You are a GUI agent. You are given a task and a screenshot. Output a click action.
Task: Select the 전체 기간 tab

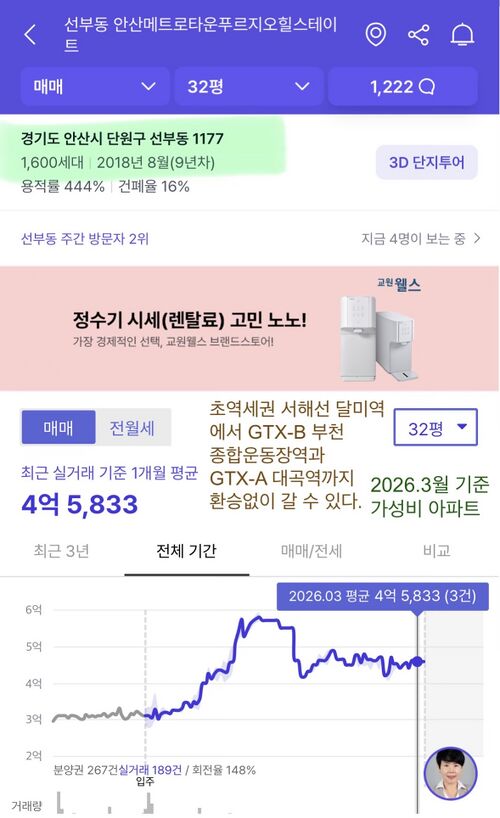point(186,551)
